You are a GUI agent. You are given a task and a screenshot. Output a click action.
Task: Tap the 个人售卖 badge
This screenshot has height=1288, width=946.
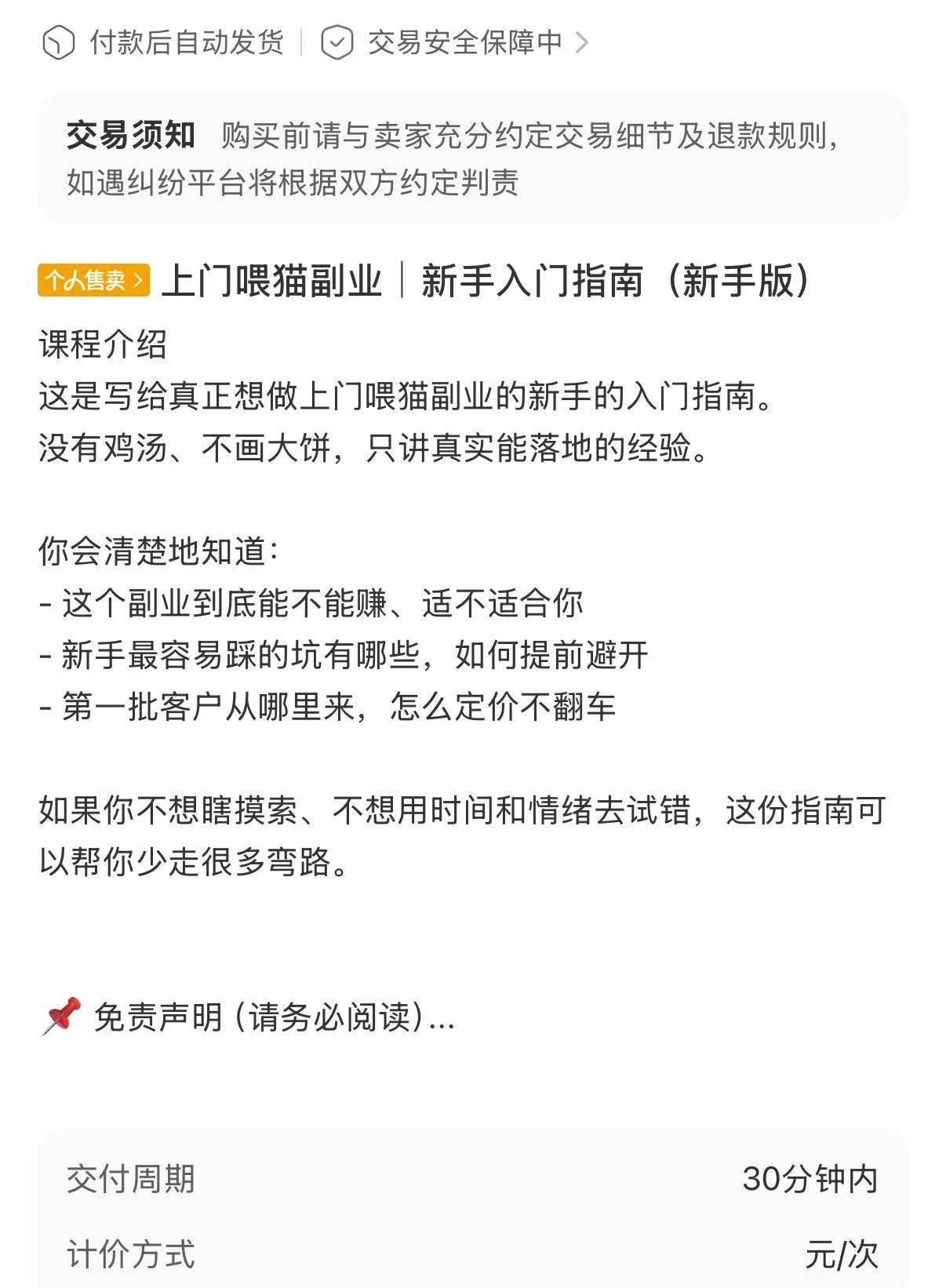click(93, 280)
